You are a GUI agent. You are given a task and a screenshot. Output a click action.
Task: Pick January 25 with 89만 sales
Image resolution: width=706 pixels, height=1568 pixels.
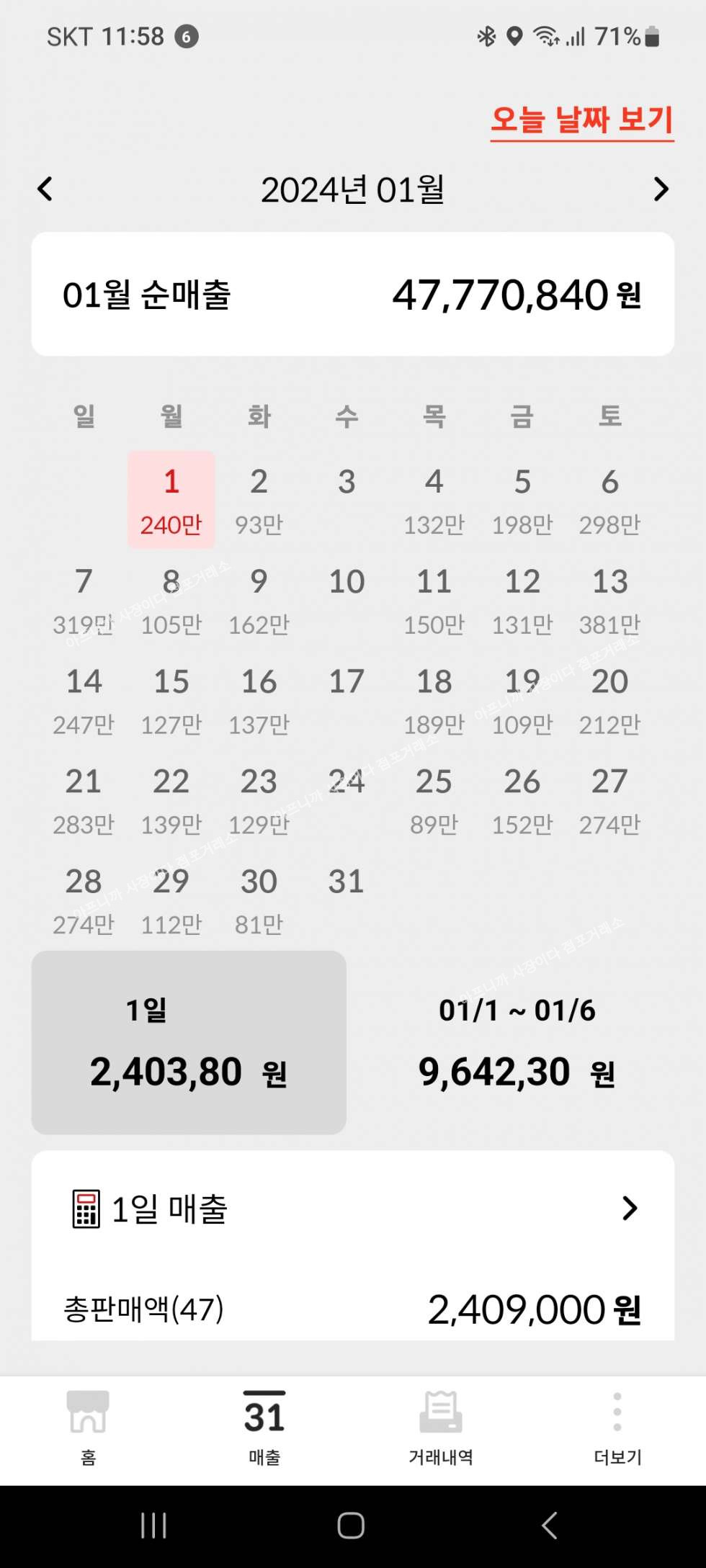tap(434, 800)
